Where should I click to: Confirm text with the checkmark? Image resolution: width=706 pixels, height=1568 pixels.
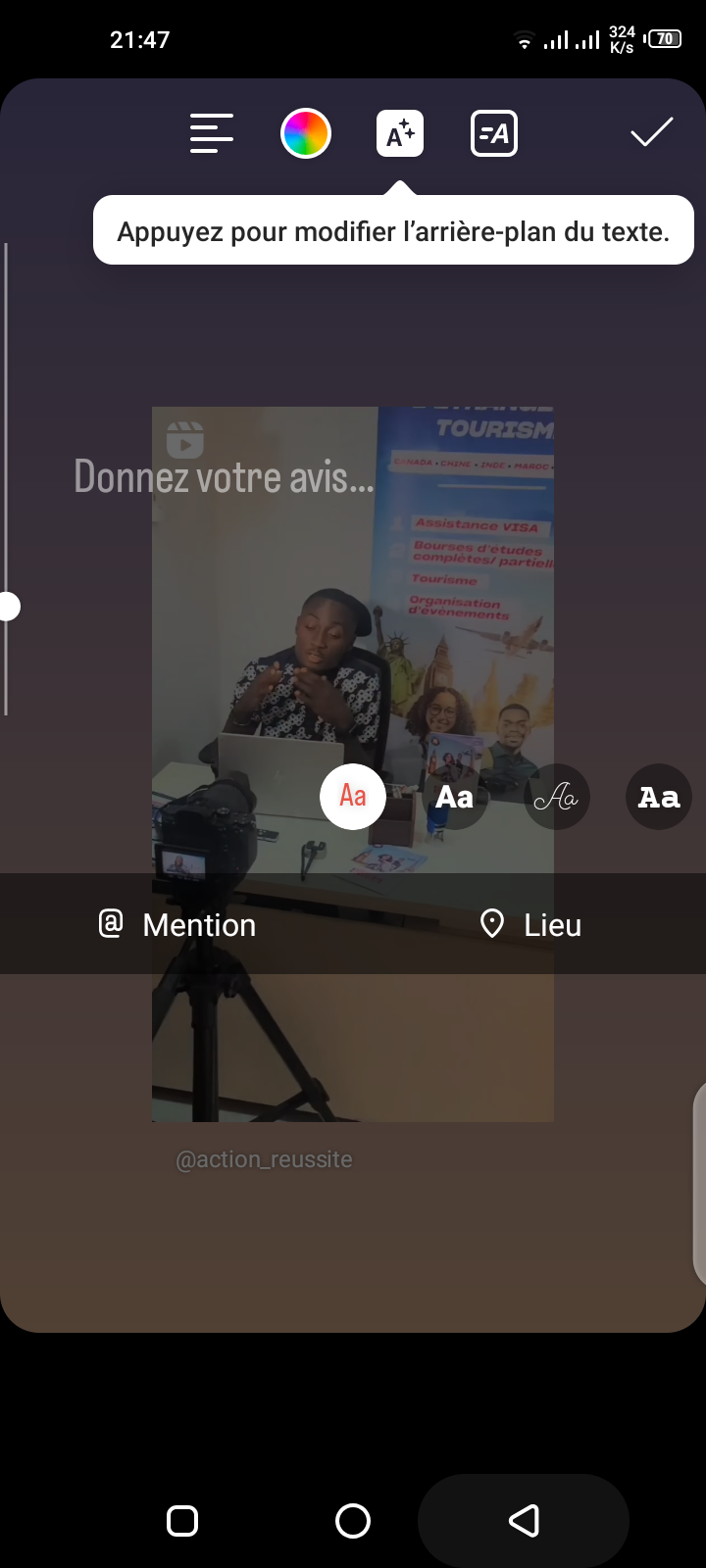tap(651, 132)
